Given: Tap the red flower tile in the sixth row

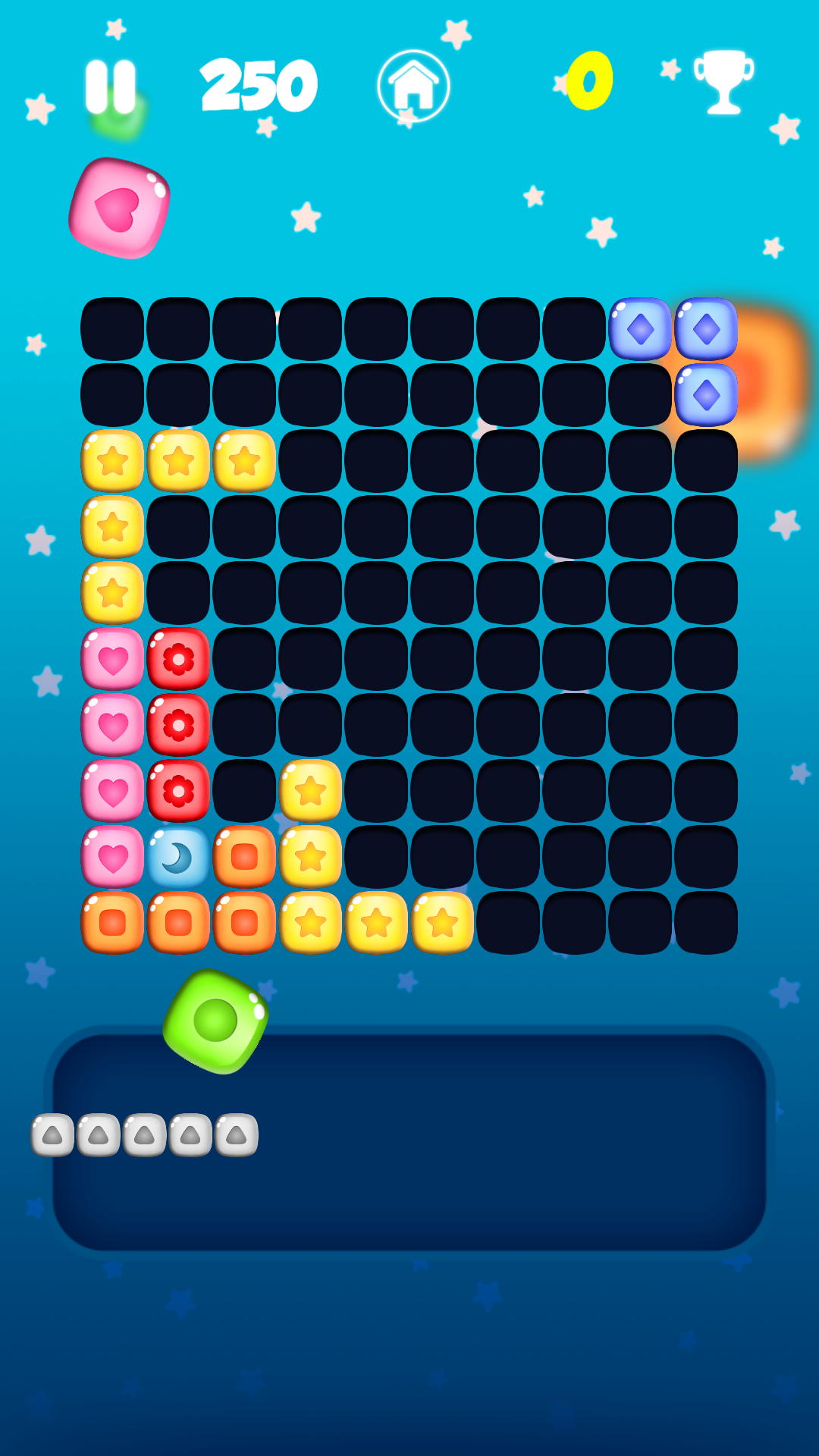Looking at the screenshot, I should [x=178, y=657].
